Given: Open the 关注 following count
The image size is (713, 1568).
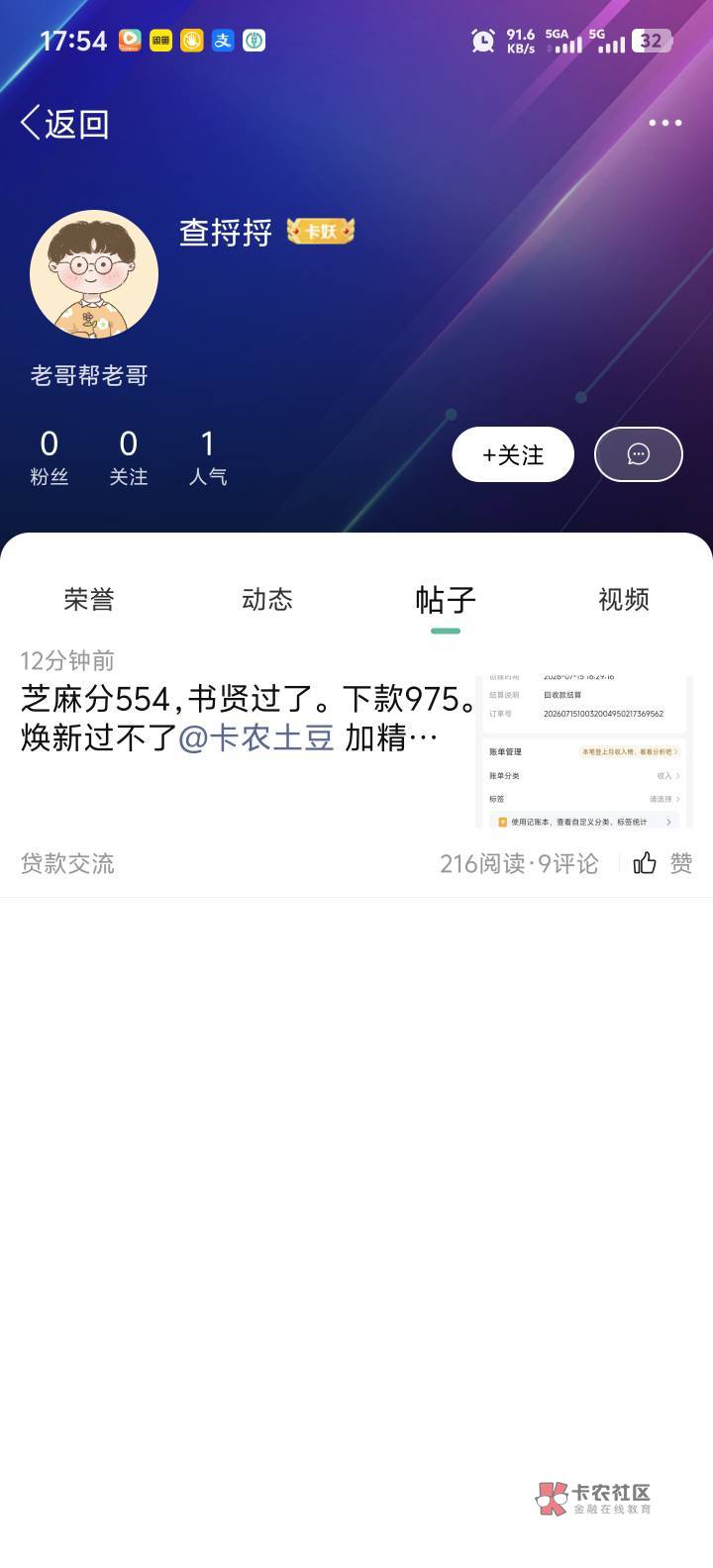Looking at the screenshot, I should point(129,457).
